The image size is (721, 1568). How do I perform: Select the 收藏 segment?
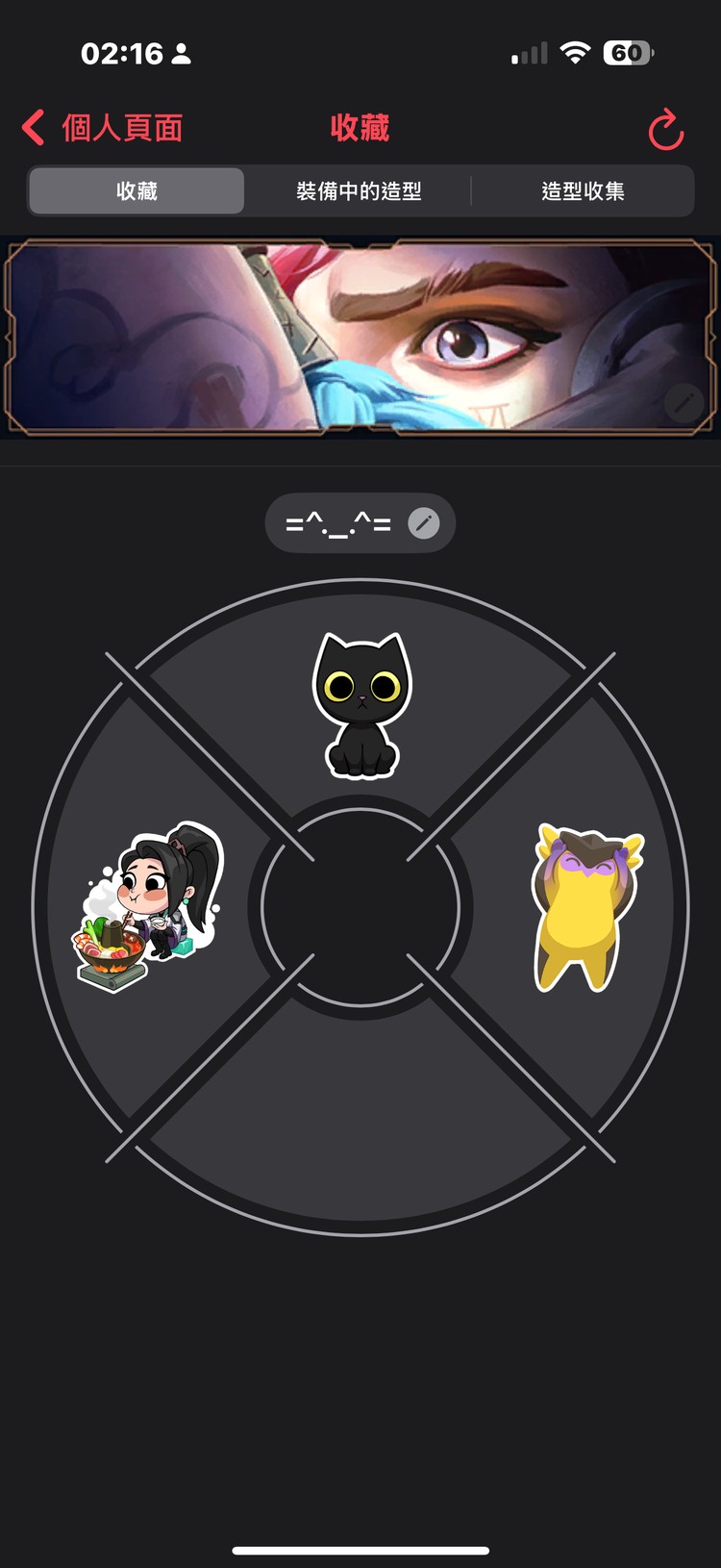[137, 190]
